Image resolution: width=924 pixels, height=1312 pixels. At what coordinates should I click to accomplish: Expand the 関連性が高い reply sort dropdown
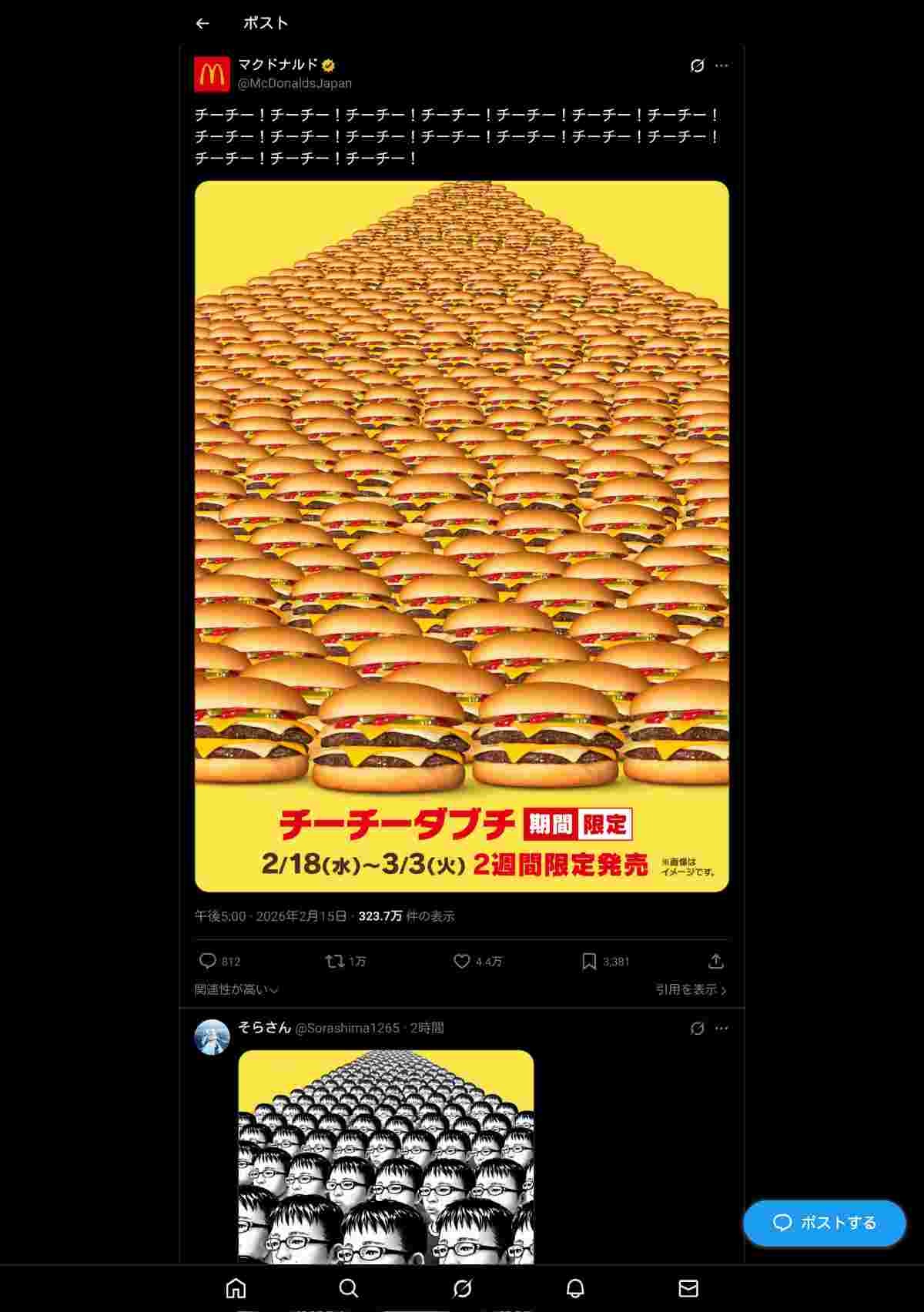236,989
